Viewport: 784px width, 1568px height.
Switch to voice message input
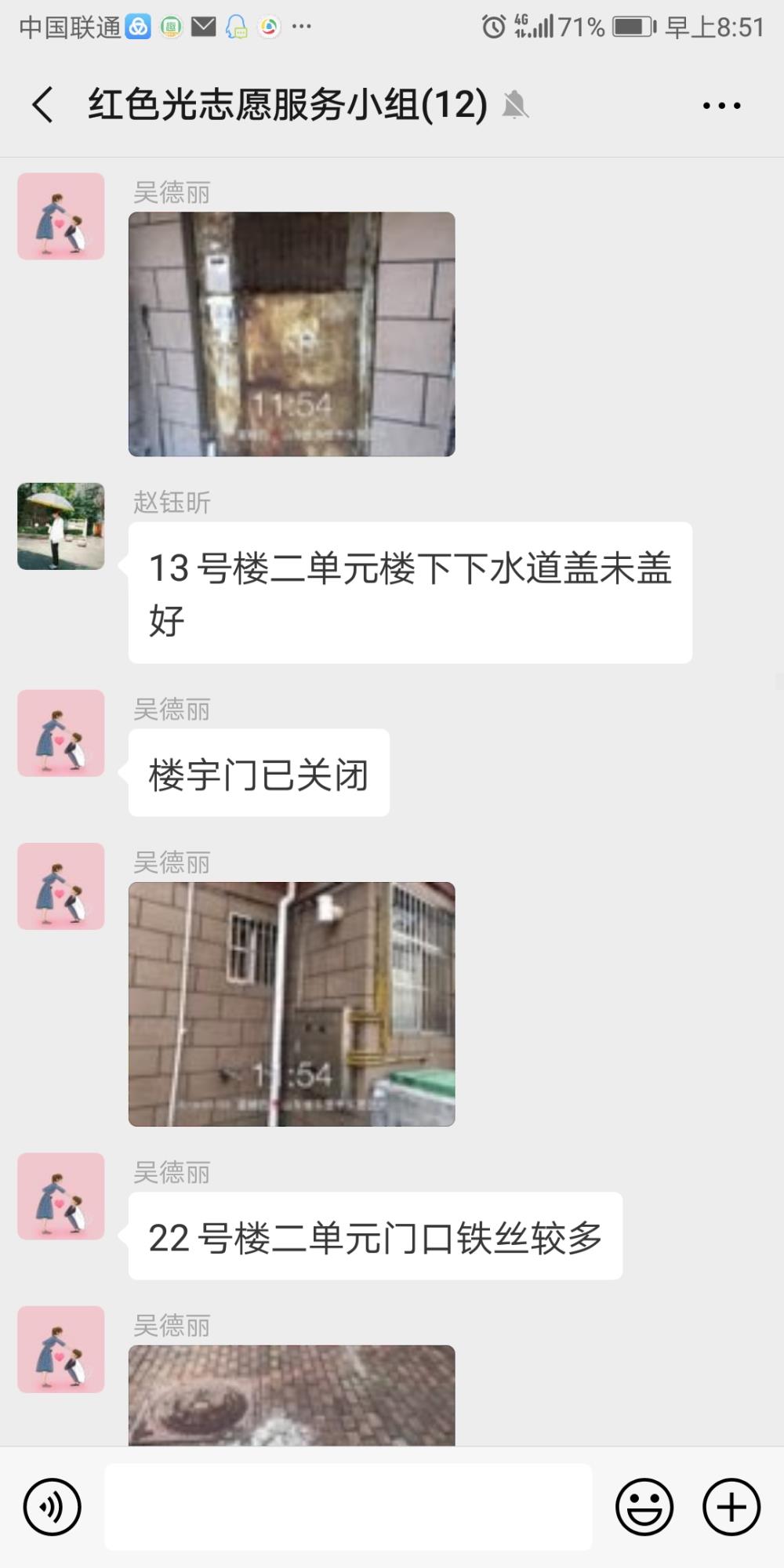pyautogui.click(x=52, y=1507)
